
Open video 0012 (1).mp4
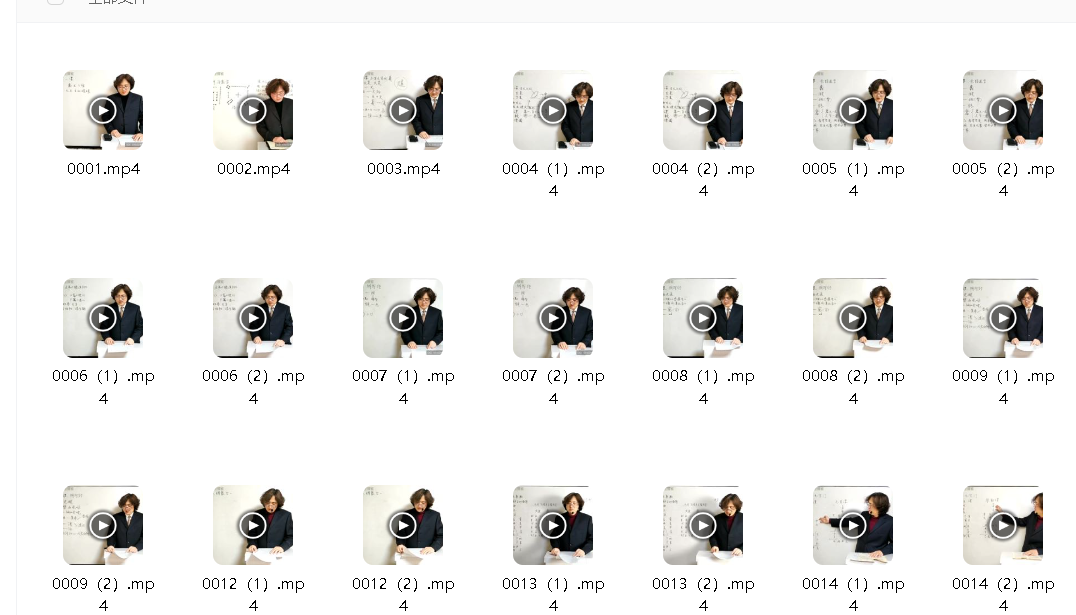[253, 525]
